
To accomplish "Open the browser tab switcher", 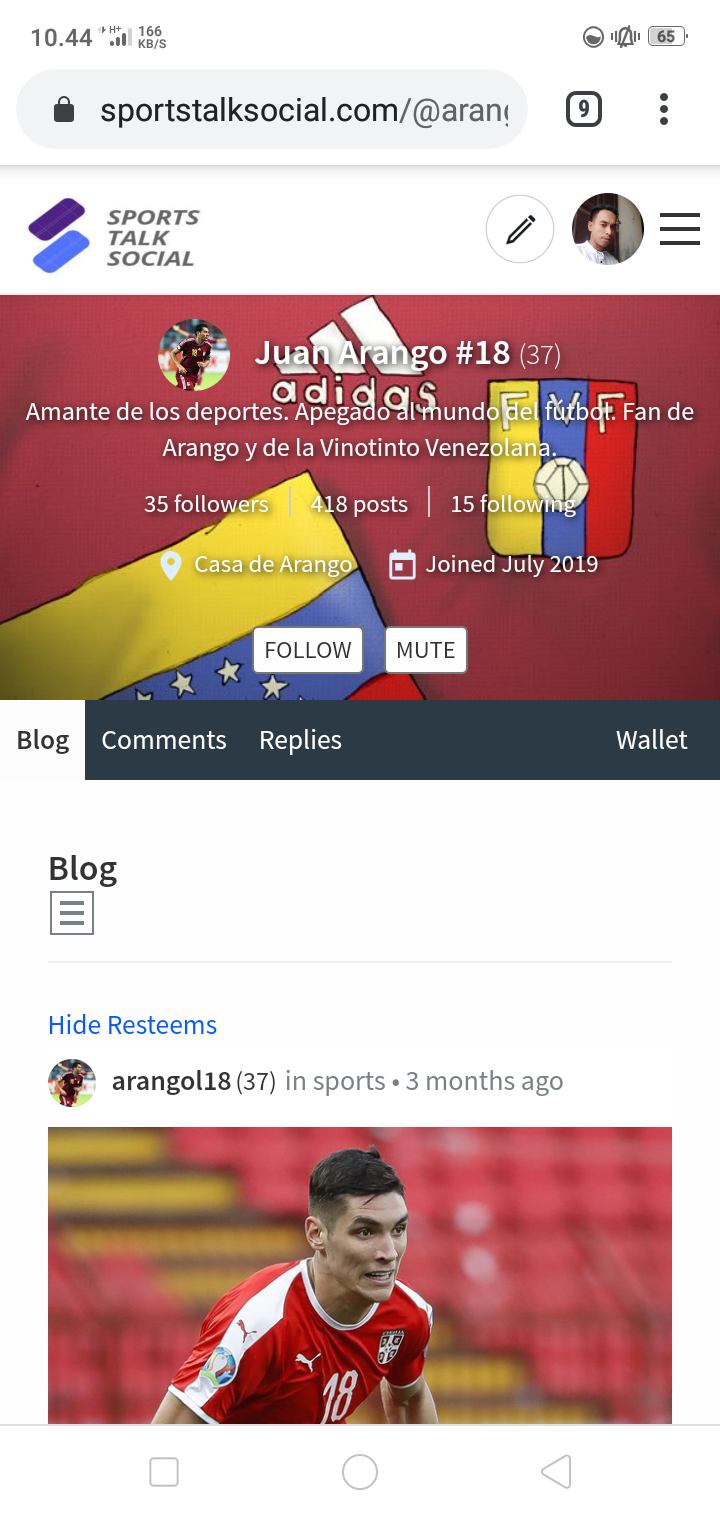I will tap(584, 109).
